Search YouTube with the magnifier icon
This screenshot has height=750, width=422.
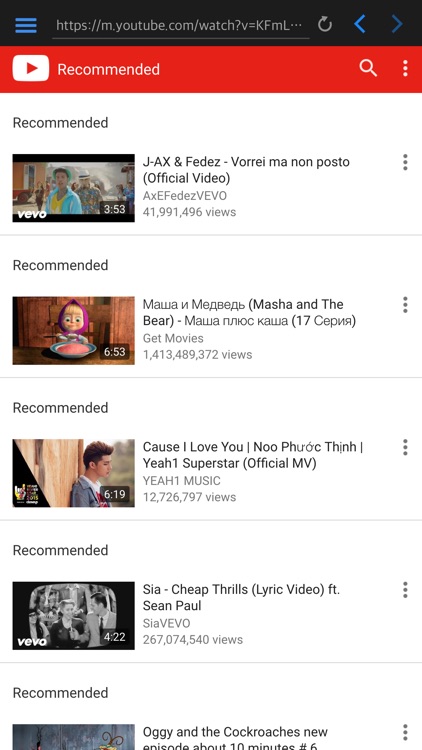368,68
